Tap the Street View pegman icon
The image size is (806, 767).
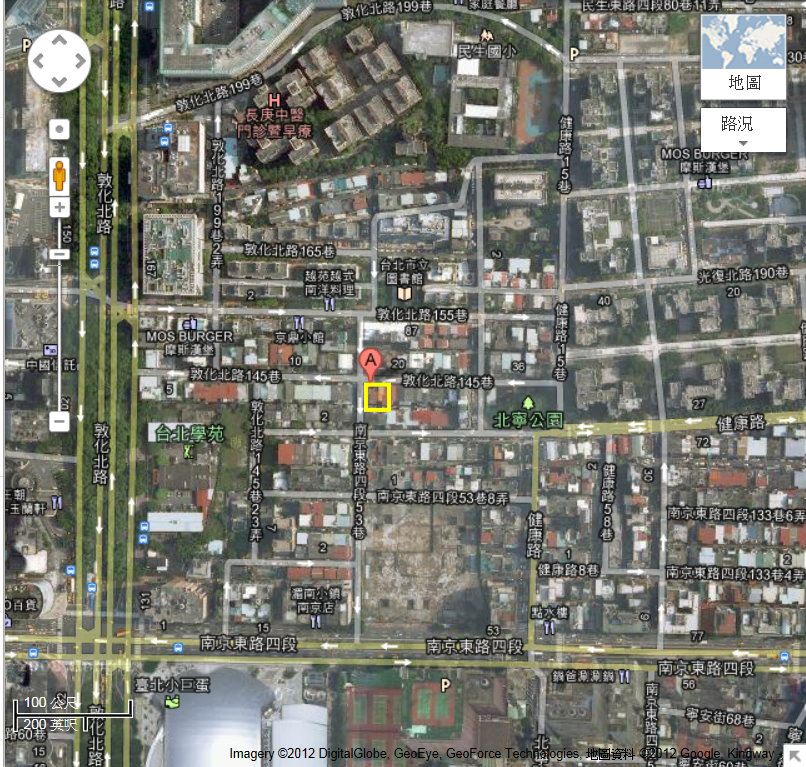click(59, 175)
